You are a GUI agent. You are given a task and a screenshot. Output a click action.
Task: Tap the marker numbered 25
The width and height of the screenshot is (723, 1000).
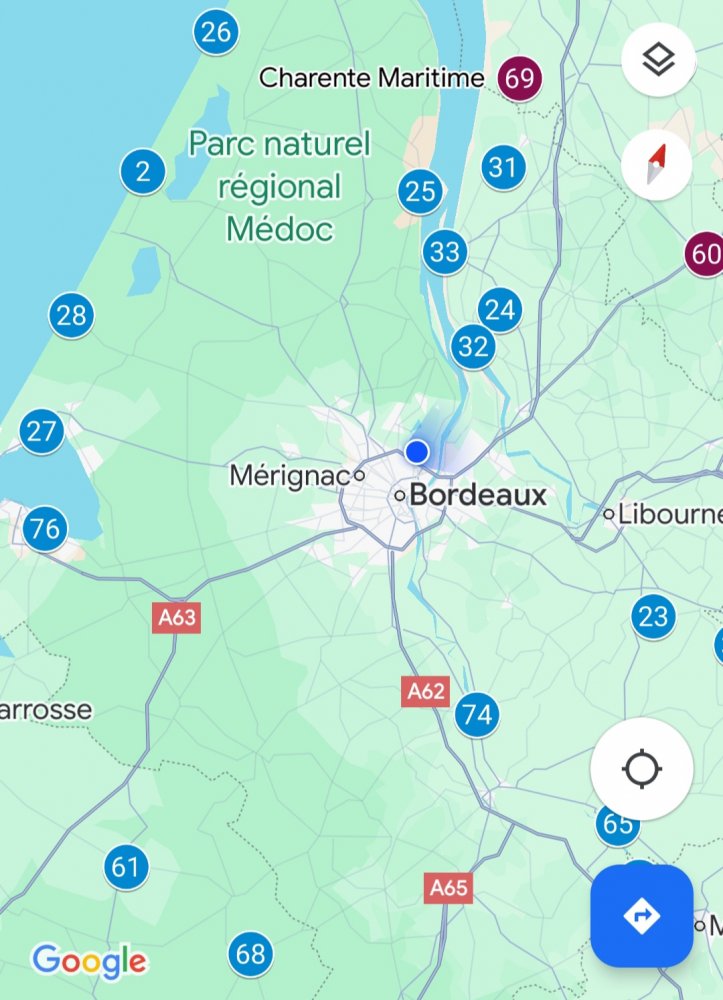421,191
